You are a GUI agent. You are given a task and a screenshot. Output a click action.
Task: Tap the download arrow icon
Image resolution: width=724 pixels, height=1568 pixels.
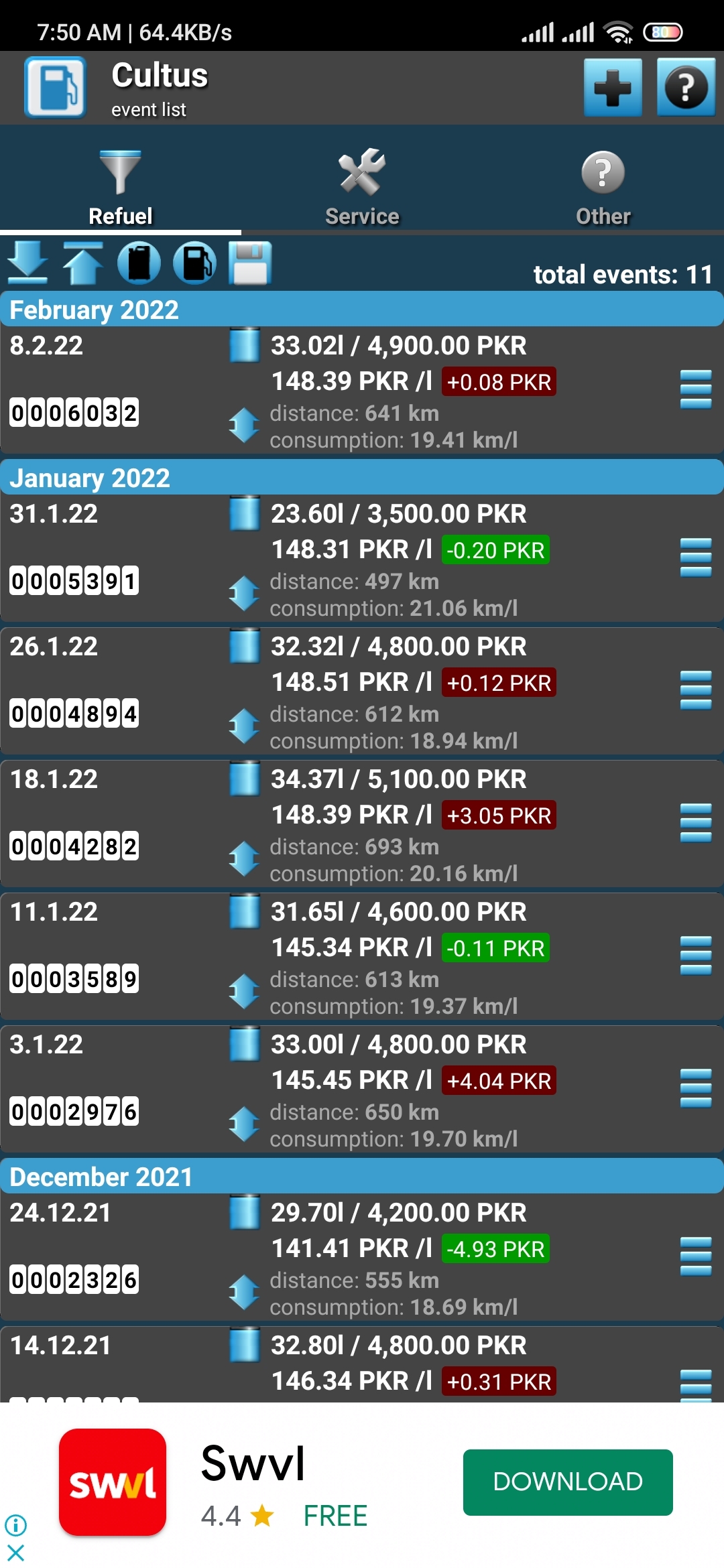point(27,263)
